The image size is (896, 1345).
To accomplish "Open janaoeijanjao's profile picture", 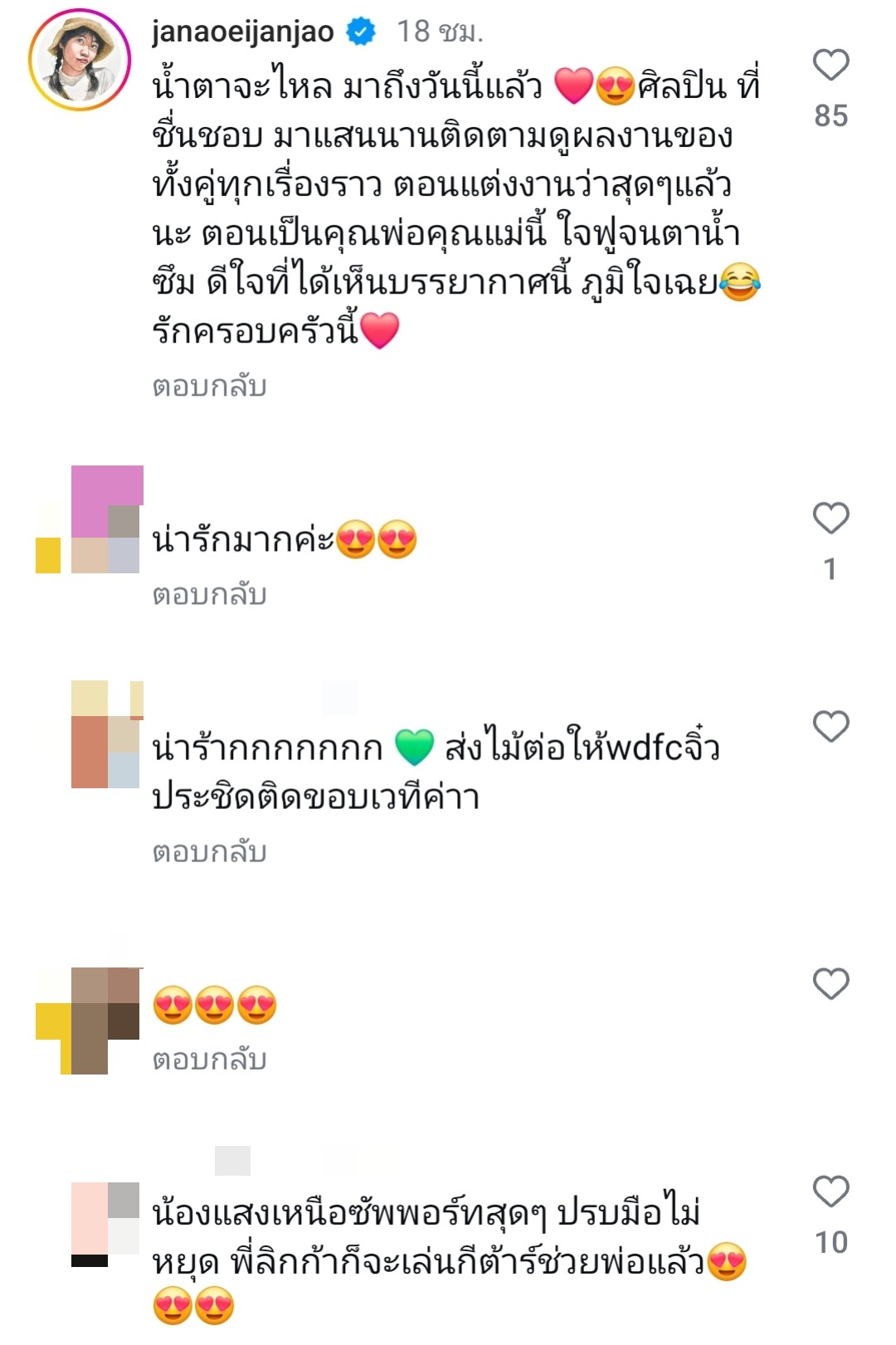I will [80, 61].
